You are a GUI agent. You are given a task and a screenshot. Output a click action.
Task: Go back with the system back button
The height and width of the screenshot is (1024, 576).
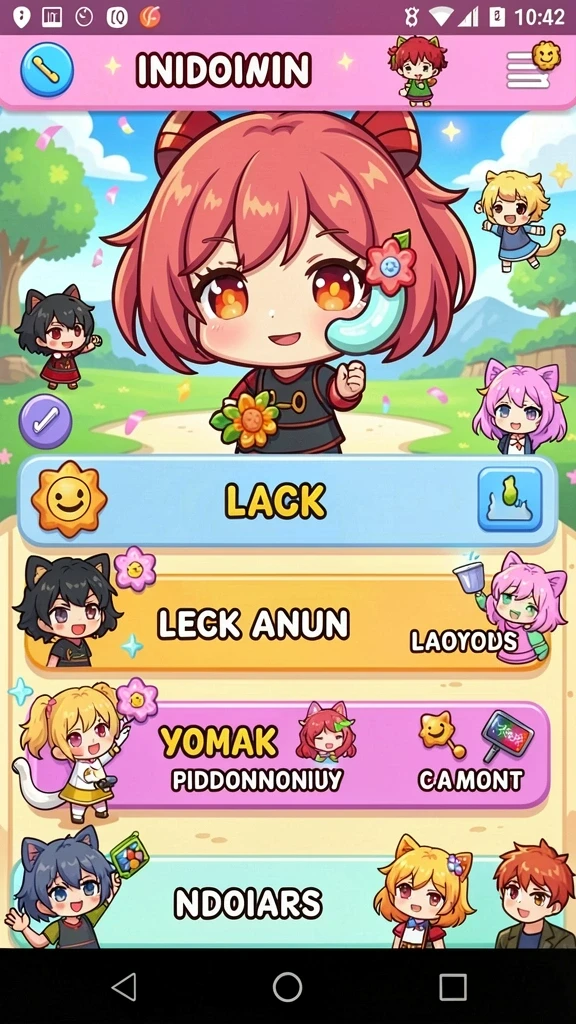[x=123, y=986]
